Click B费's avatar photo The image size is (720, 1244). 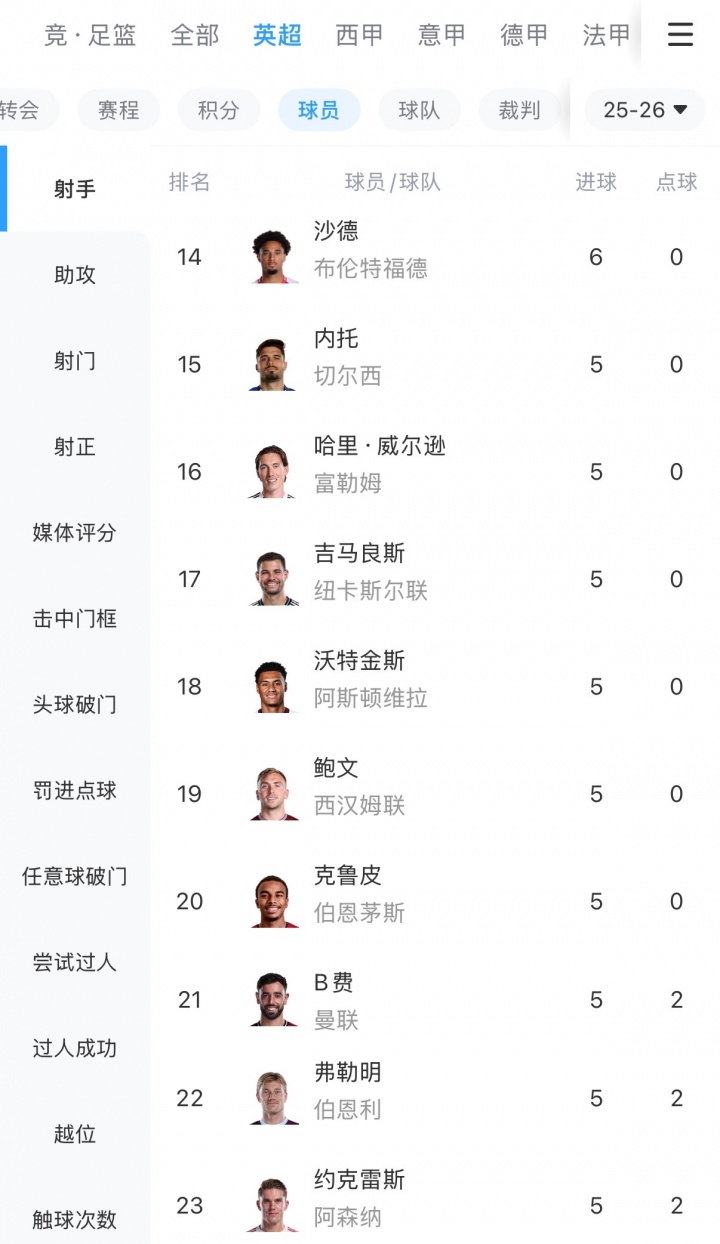pyautogui.click(x=271, y=998)
